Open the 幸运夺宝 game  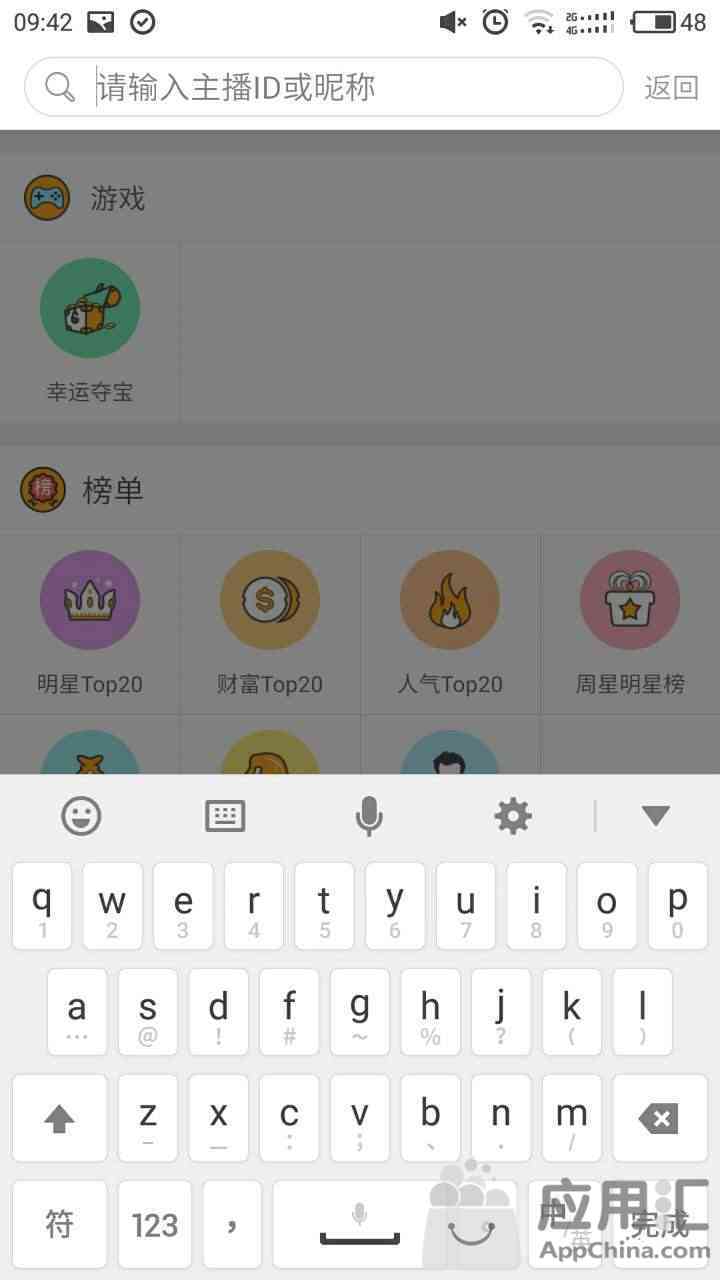(x=90, y=330)
